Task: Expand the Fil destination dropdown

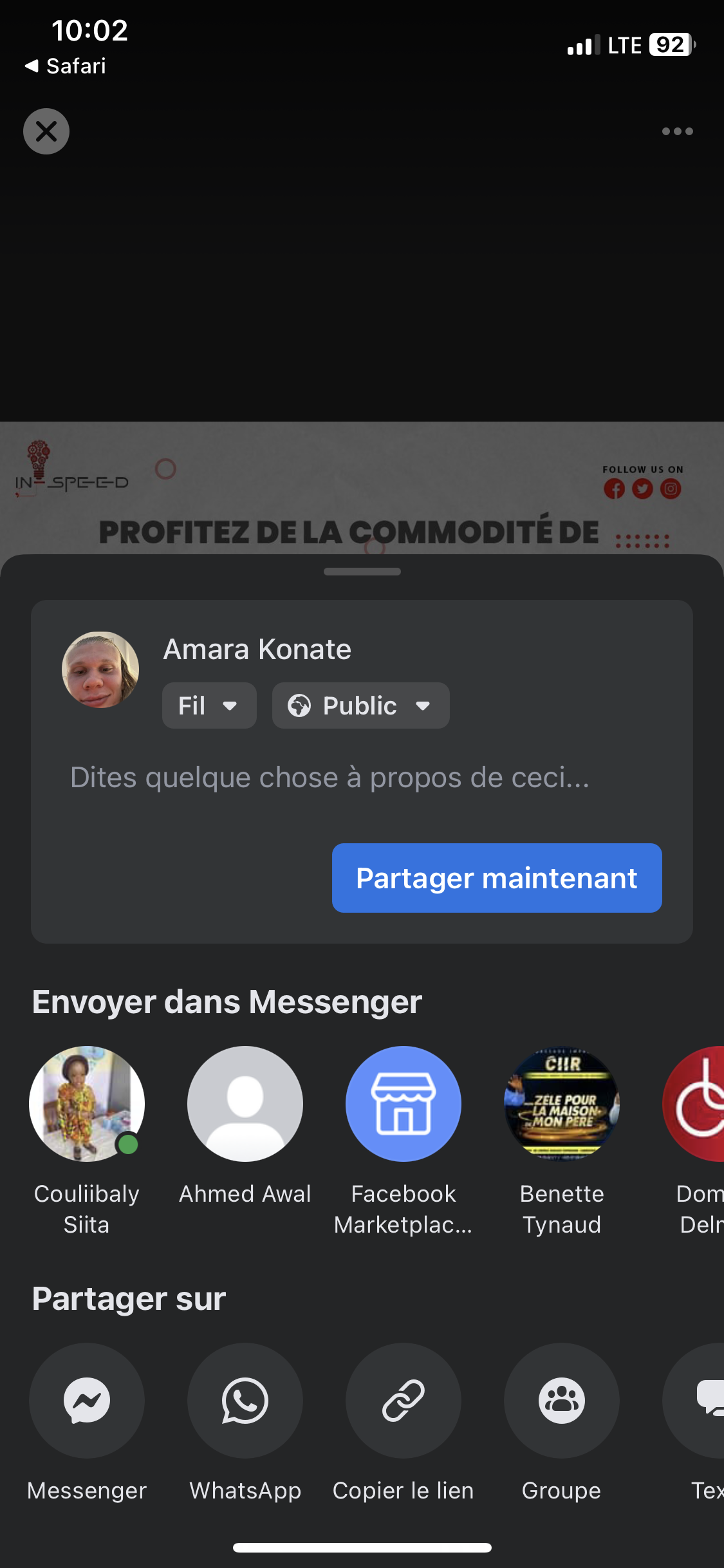Action: (x=209, y=705)
